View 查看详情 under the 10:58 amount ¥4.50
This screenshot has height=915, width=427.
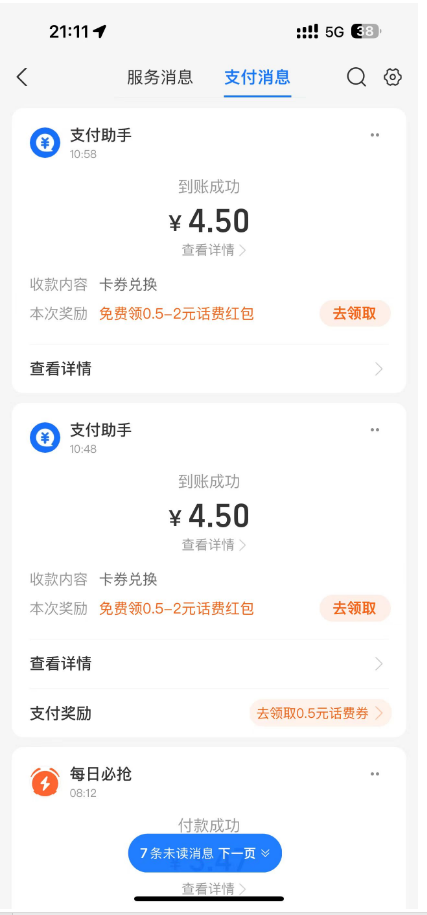coord(214,250)
